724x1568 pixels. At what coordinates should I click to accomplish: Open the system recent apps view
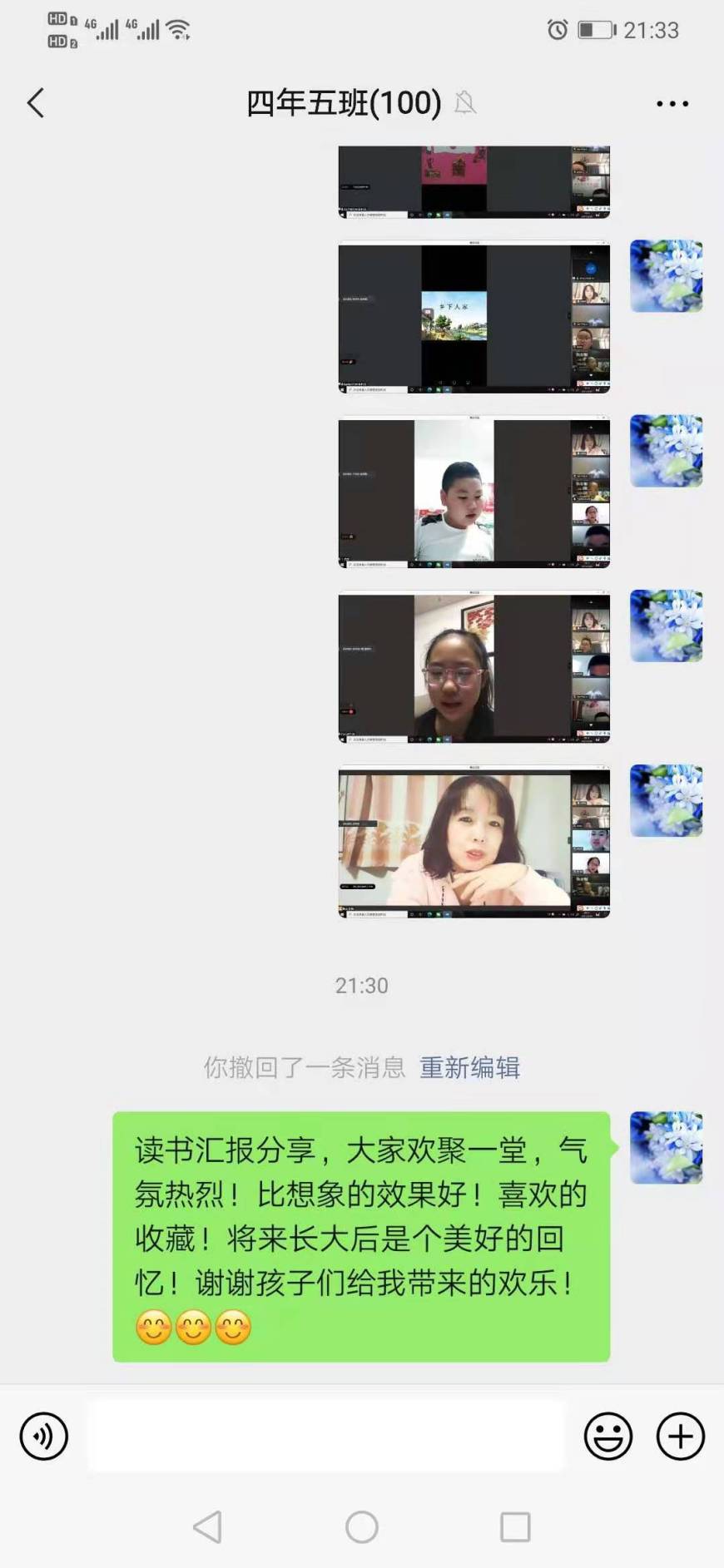click(515, 1527)
